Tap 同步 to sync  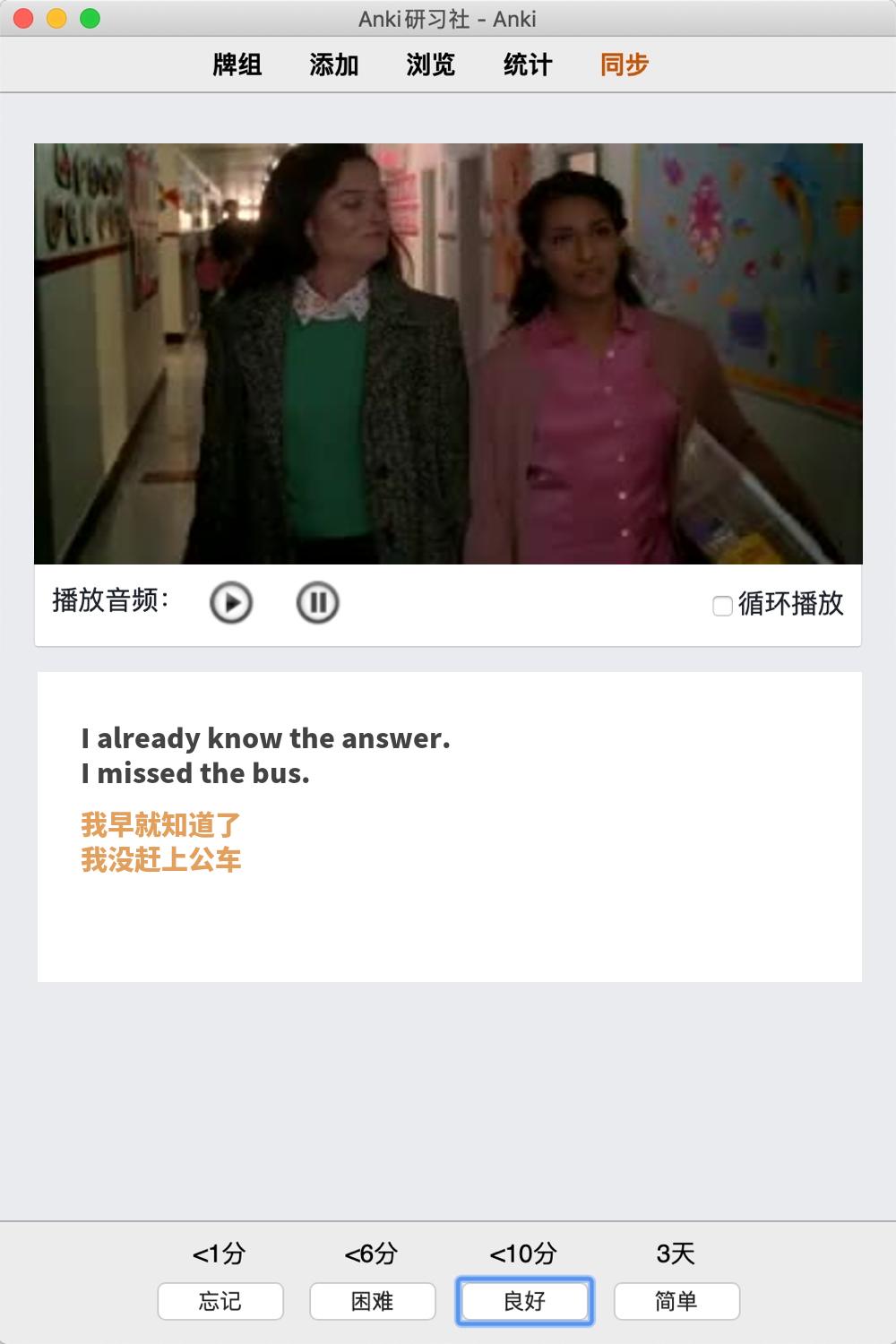click(x=625, y=65)
